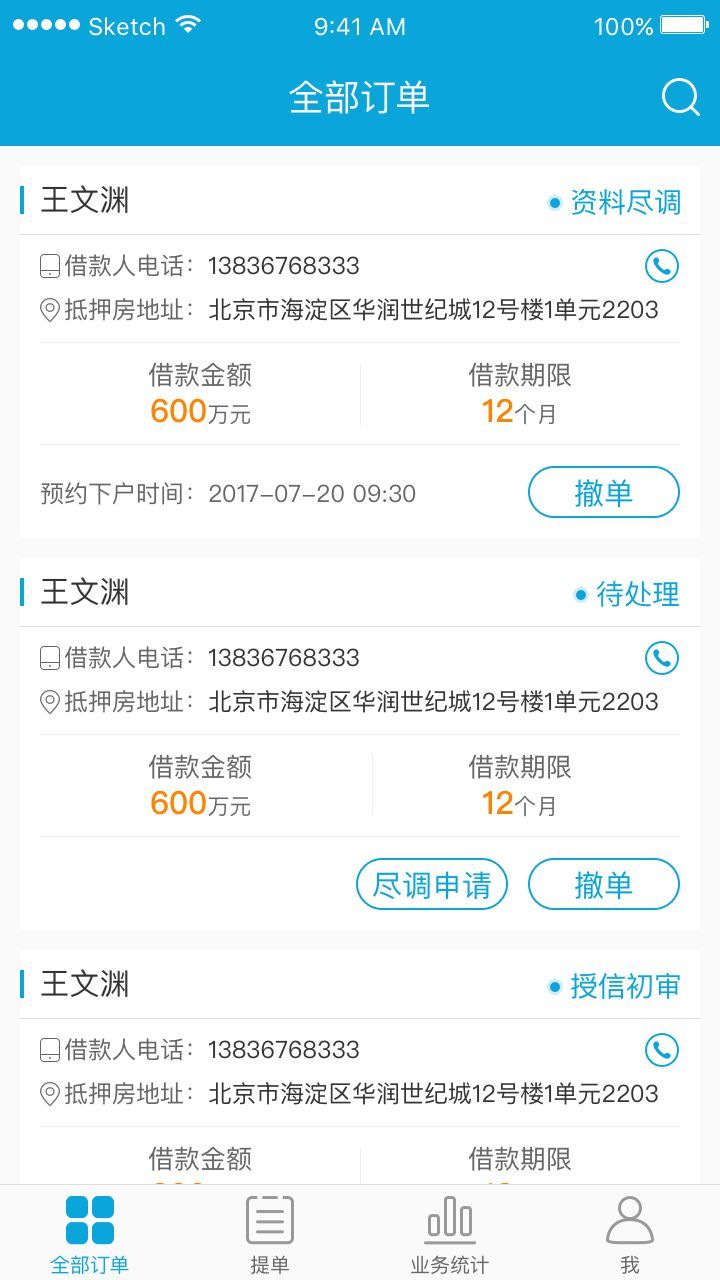Image resolution: width=720 pixels, height=1280 pixels.
Task: Call the borrower on the 授信初审 order
Action: point(661,1050)
